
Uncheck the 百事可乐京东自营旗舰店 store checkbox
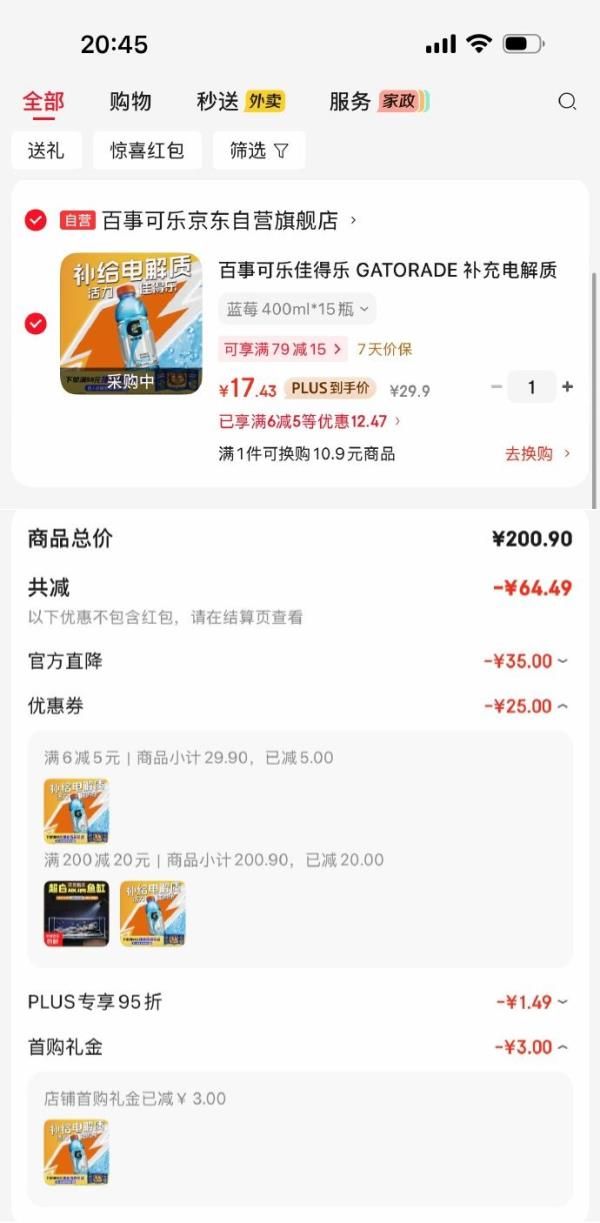[36, 220]
